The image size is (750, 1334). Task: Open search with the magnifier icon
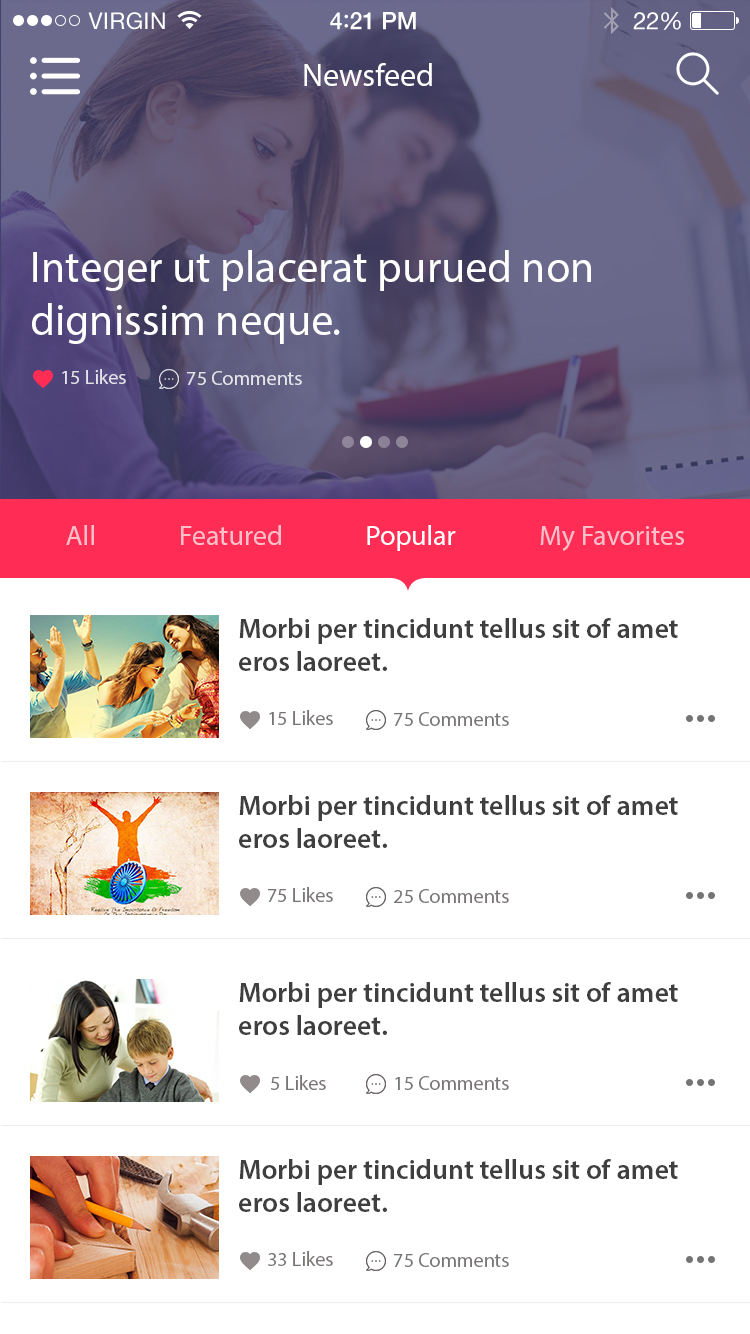pyautogui.click(x=696, y=74)
